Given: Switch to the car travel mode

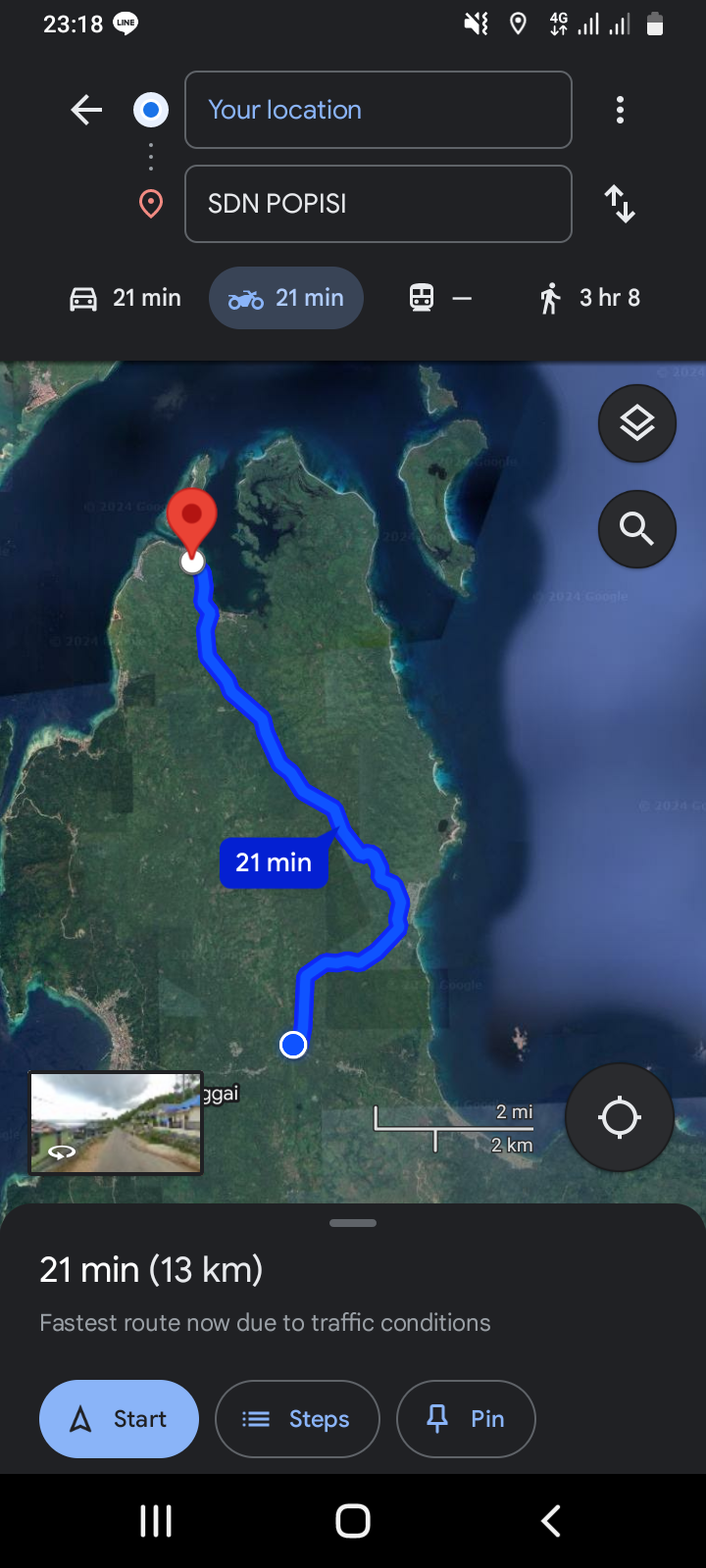Looking at the screenshot, I should click(125, 298).
